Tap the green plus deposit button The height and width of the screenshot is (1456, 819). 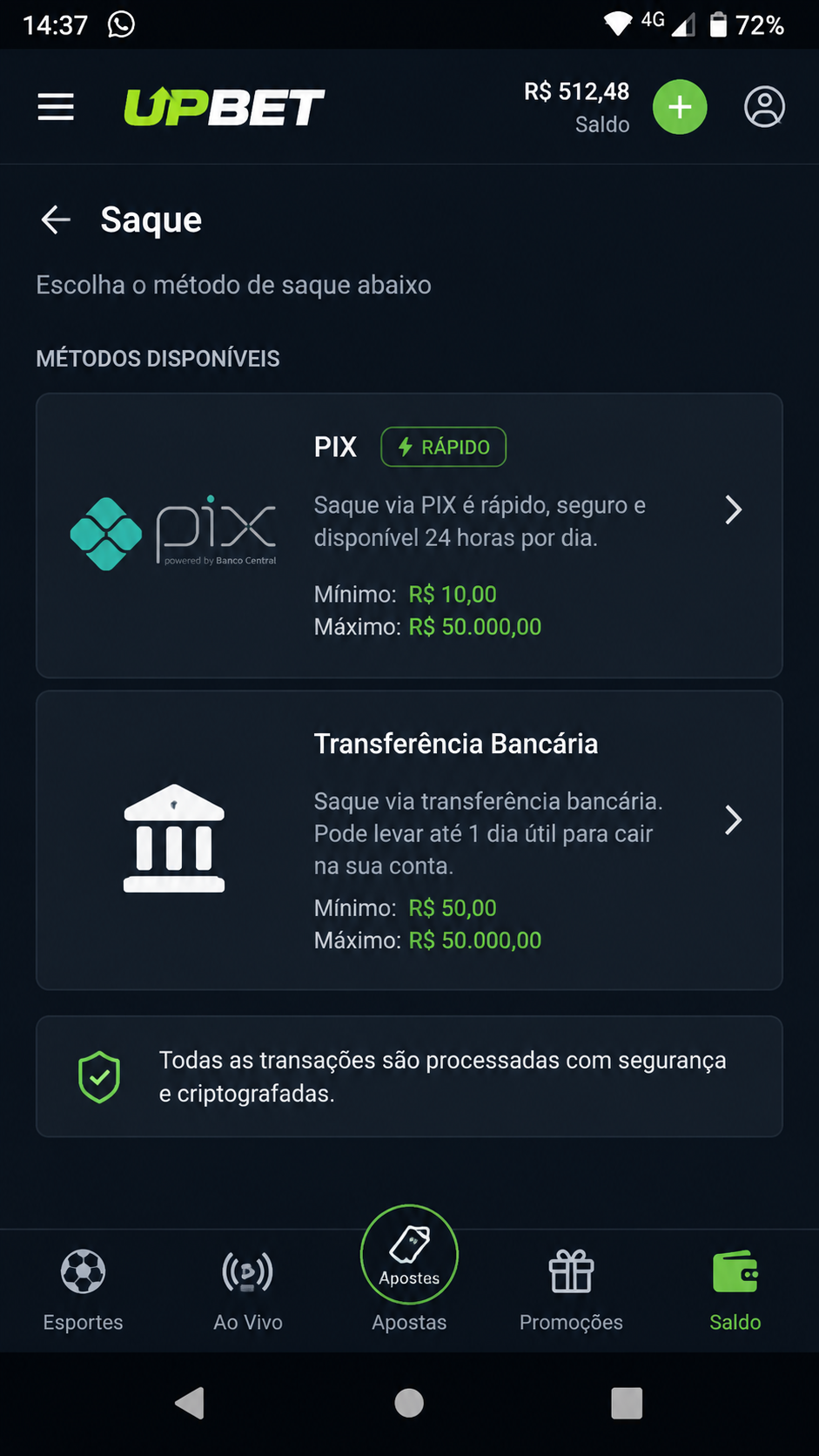point(680,107)
